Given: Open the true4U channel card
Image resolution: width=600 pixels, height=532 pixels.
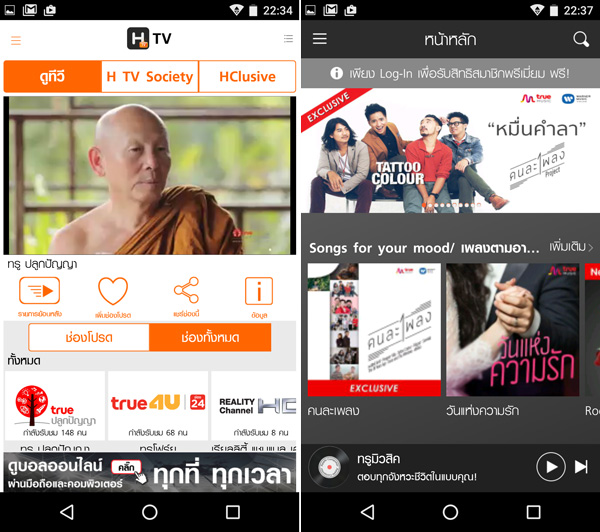Looking at the screenshot, I should tap(158, 406).
